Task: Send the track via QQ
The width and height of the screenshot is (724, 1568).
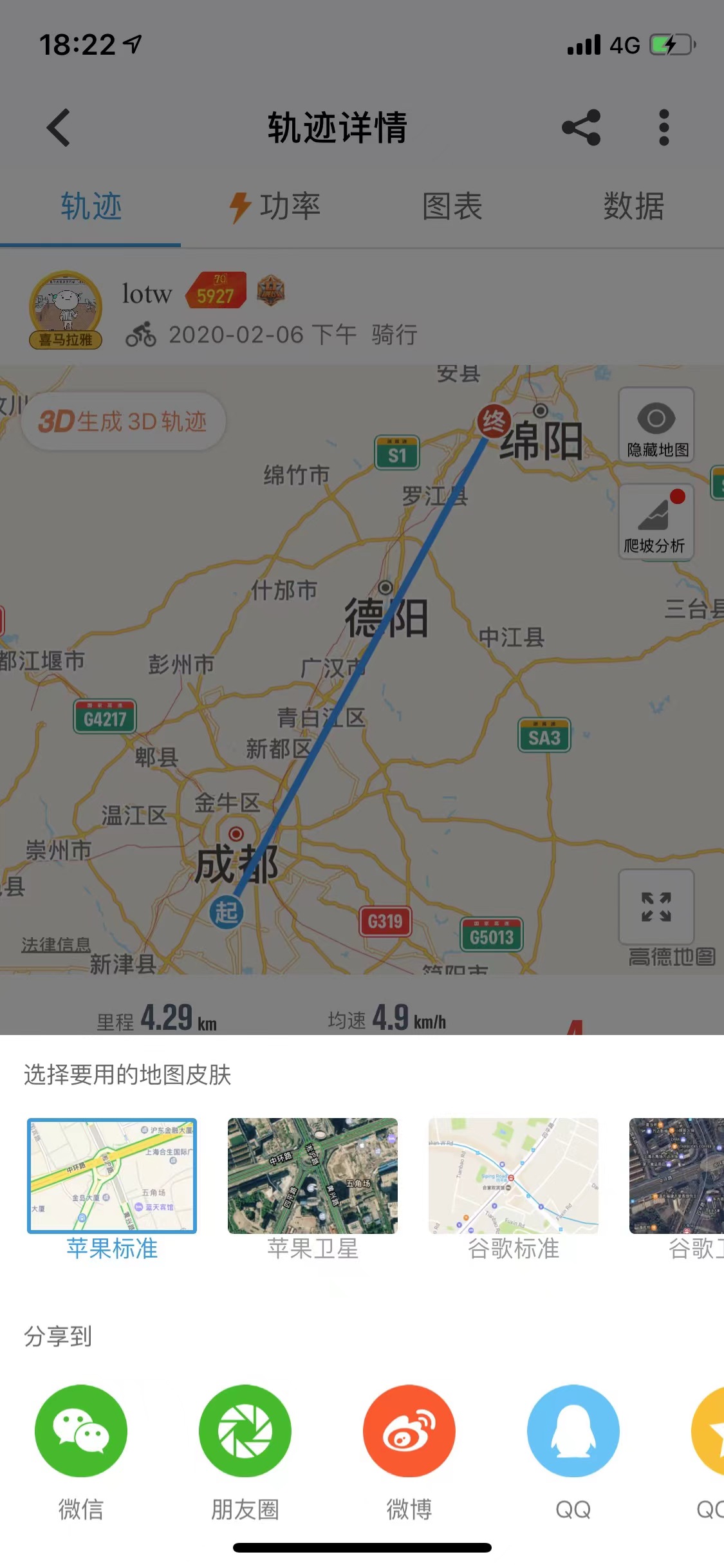Action: click(573, 1431)
